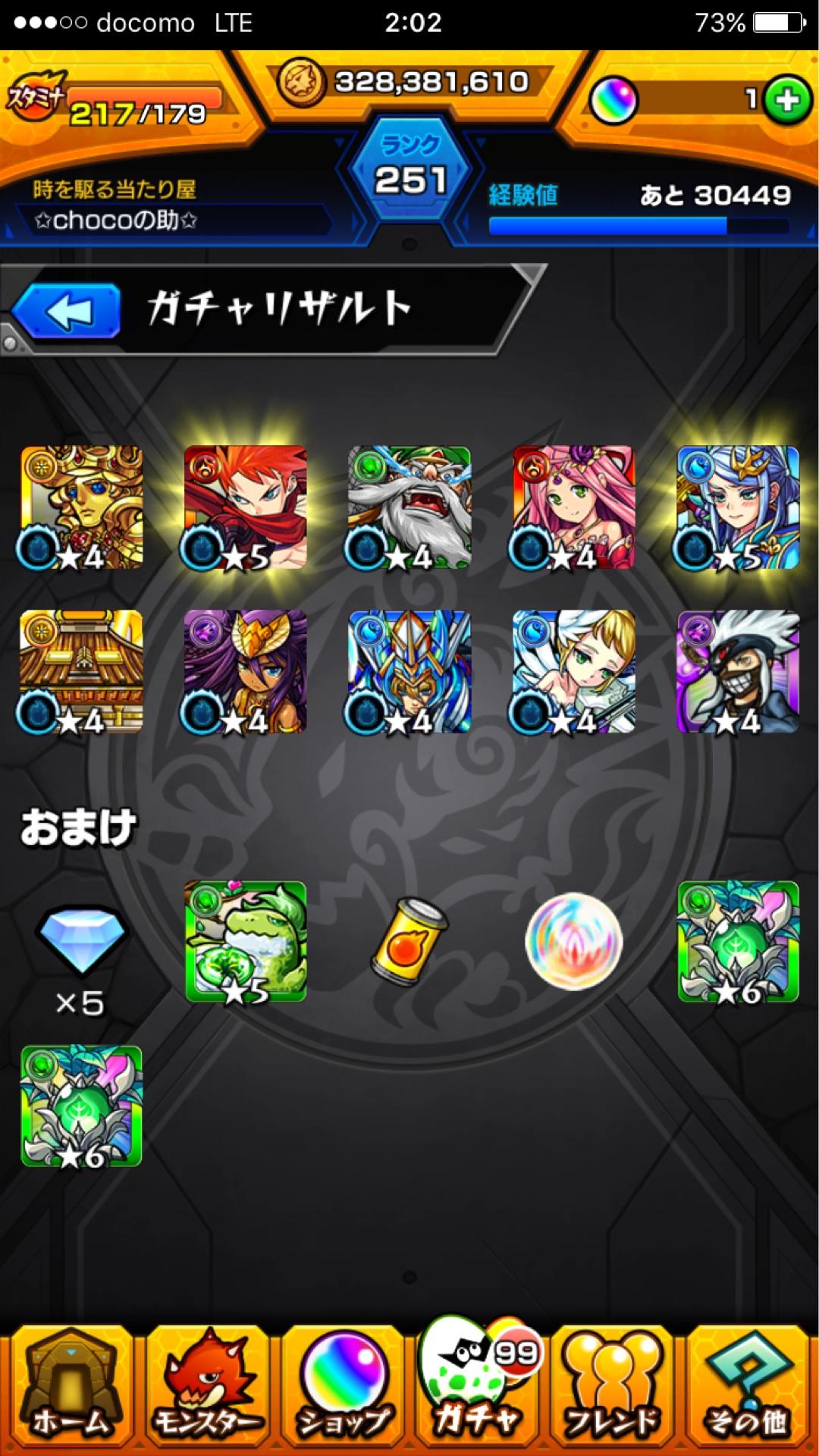The height and width of the screenshot is (1456, 819).
Task: Select the white-bearded old man ★4 monster
Action: click(409, 507)
